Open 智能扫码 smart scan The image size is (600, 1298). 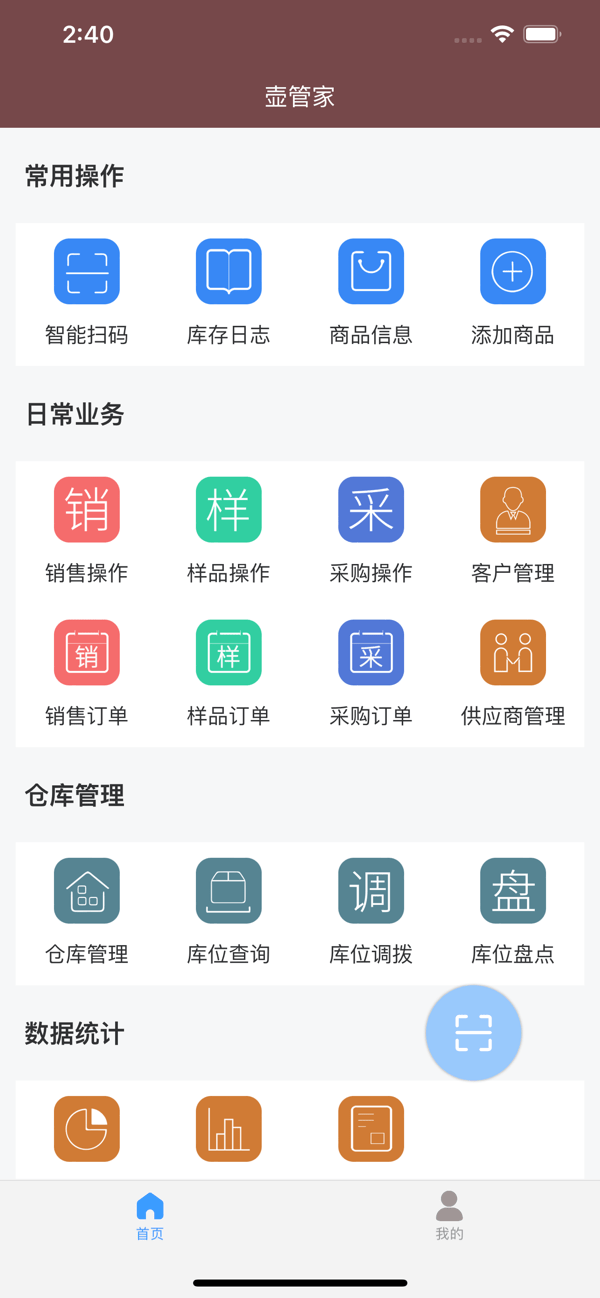[x=87, y=272]
